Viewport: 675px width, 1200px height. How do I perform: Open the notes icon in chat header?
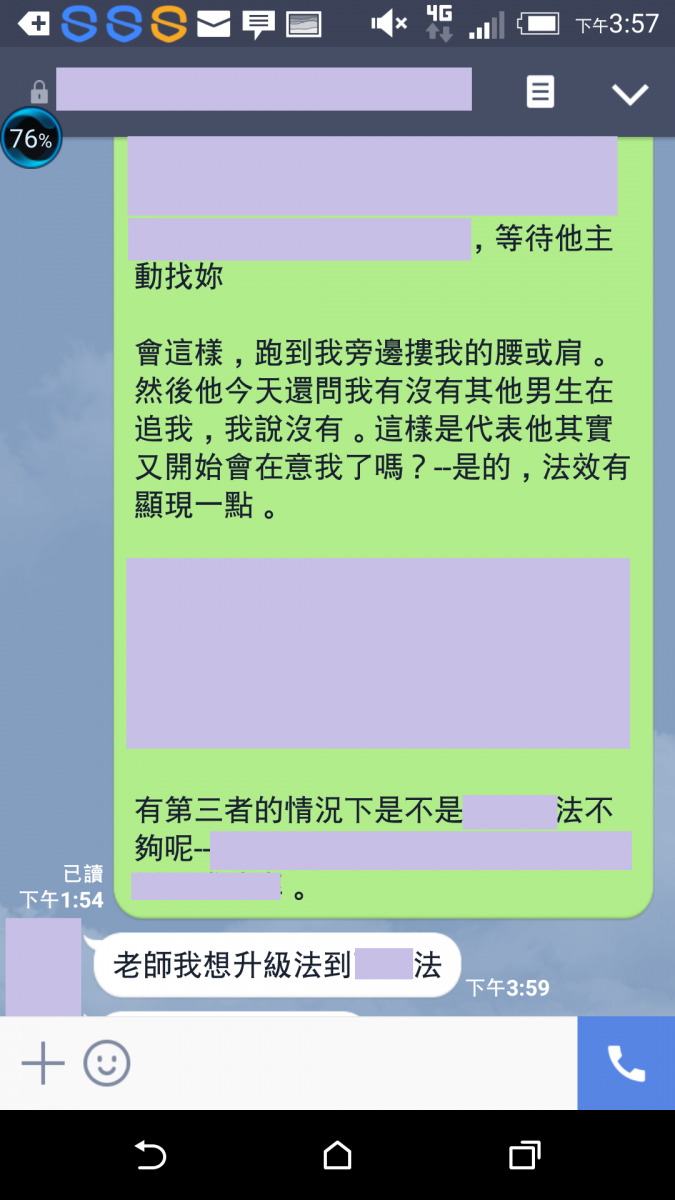(540, 93)
